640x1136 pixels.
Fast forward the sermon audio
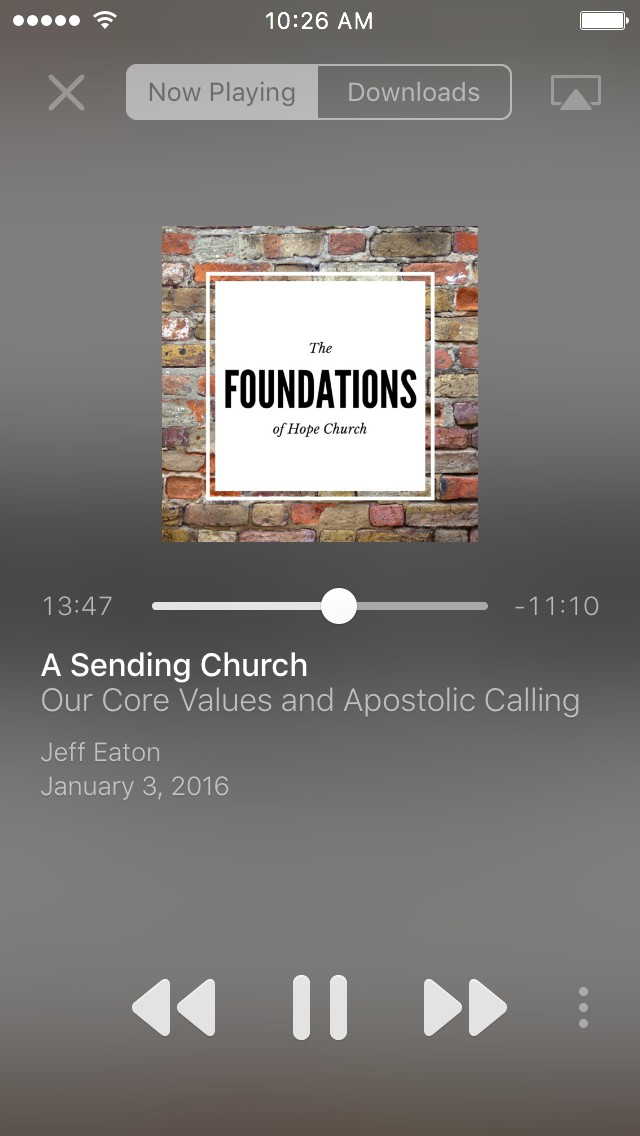point(465,1007)
